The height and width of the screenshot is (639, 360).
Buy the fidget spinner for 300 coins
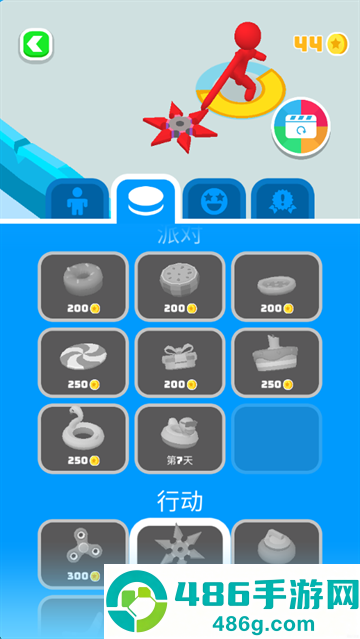pyautogui.click(x=83, y=554)
